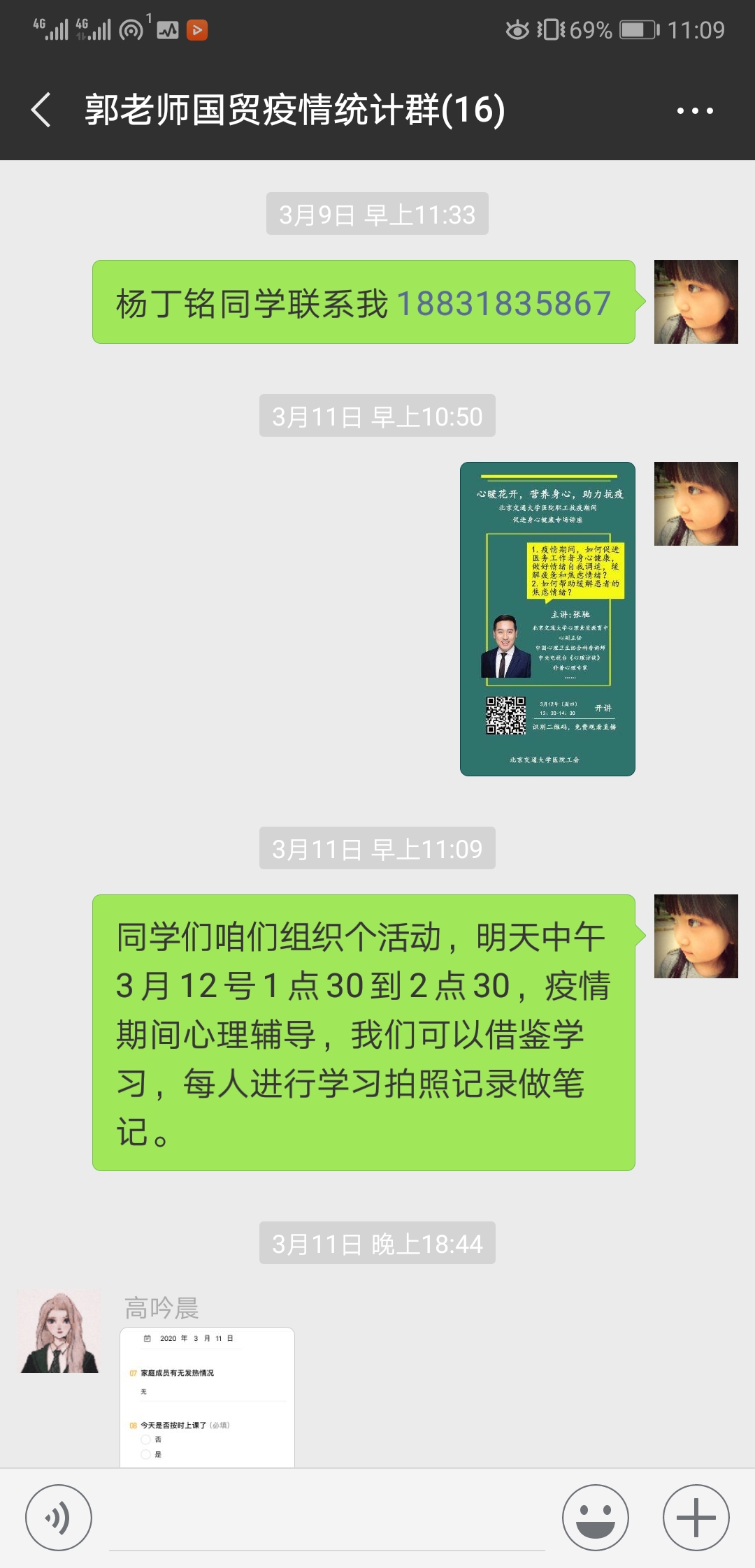This screenshot has height=1568, width=755.
Task: Switch to voice message input
Action: (x=59, y=1518)
